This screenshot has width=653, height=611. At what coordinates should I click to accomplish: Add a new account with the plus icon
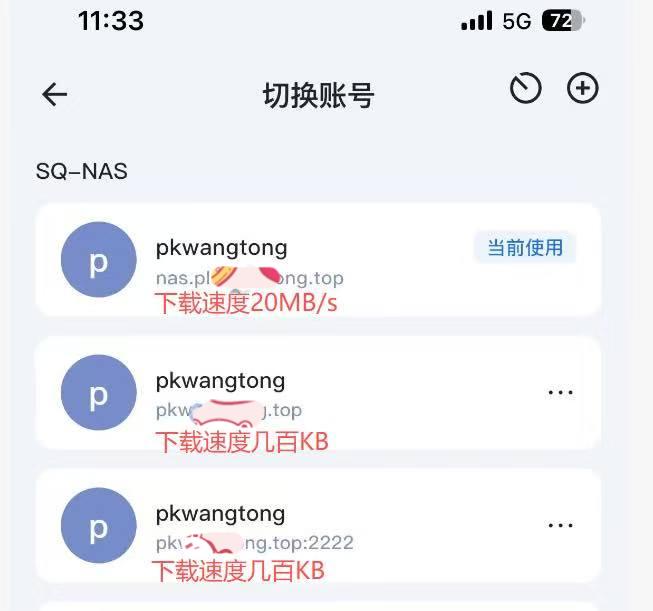click(x=583, y=89)
